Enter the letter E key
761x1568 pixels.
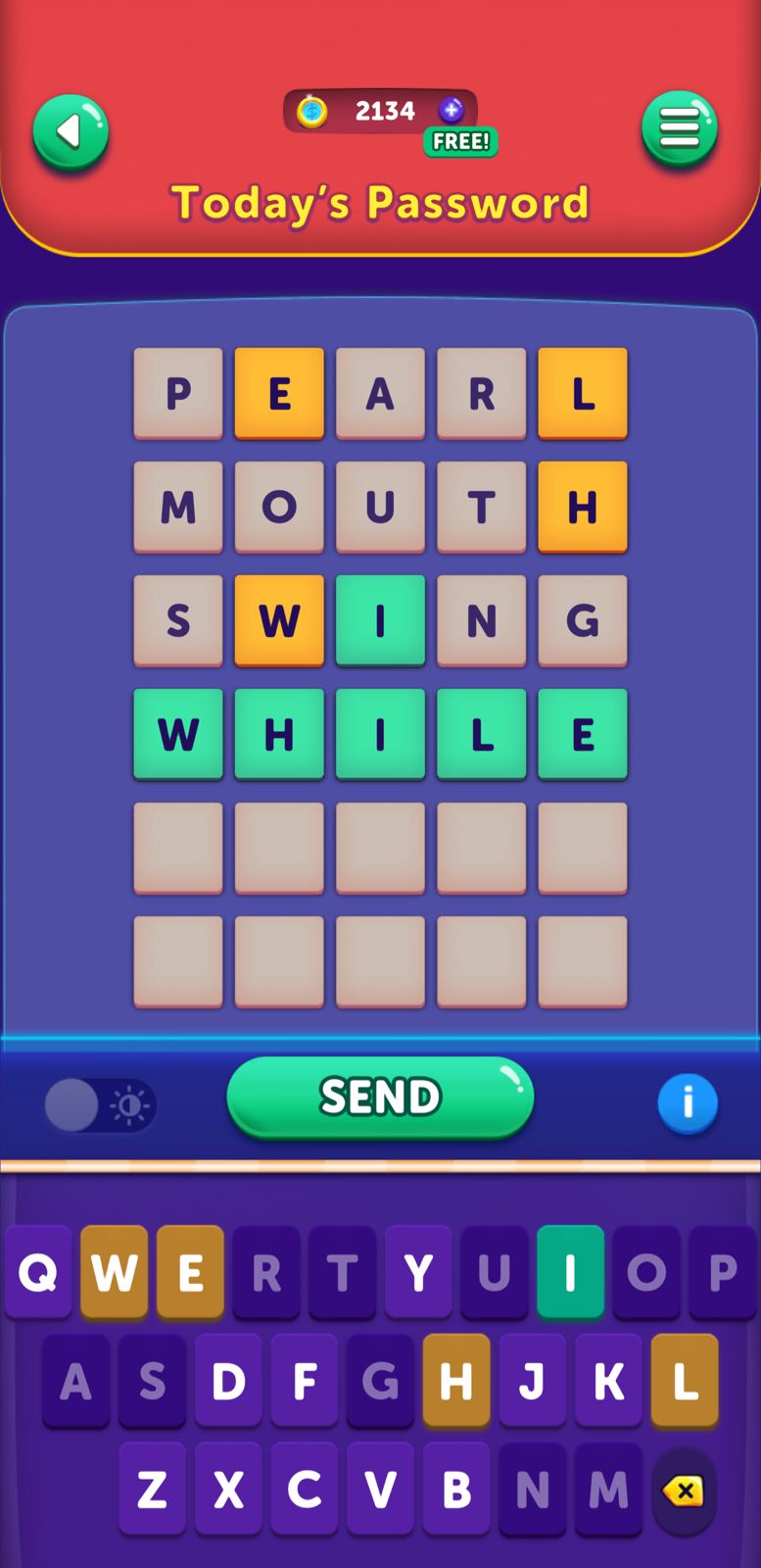(x=190, y=1272)
